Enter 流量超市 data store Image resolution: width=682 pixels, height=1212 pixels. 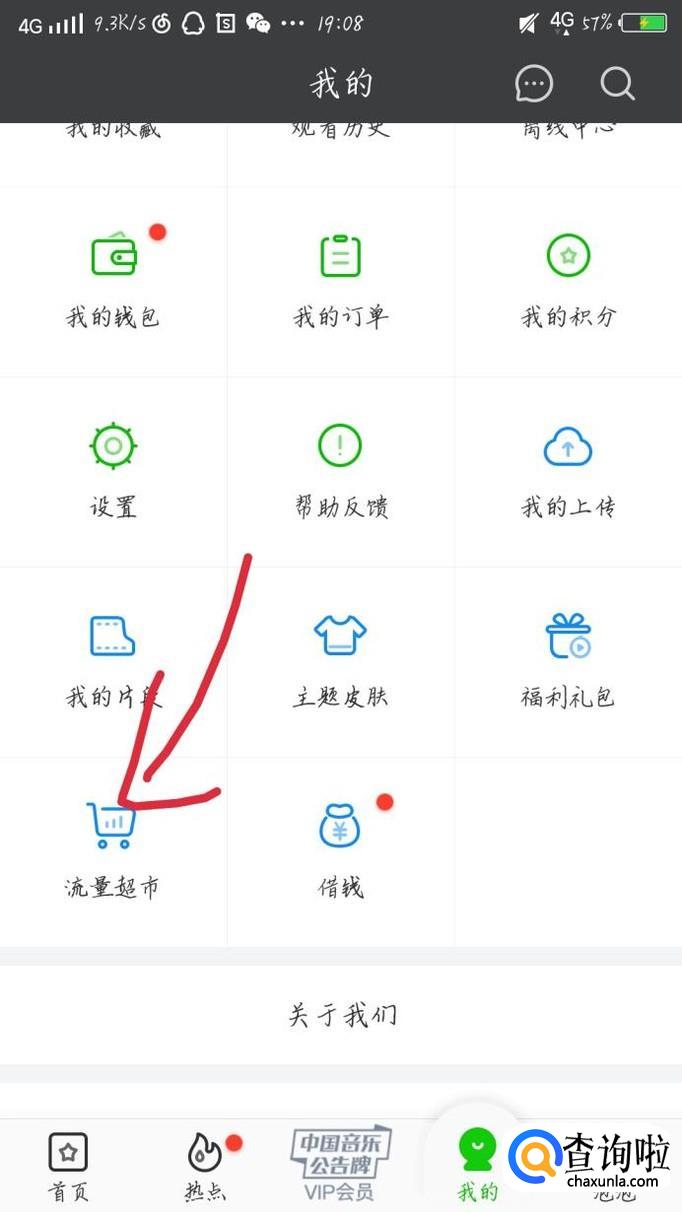[x=113, y=850]
